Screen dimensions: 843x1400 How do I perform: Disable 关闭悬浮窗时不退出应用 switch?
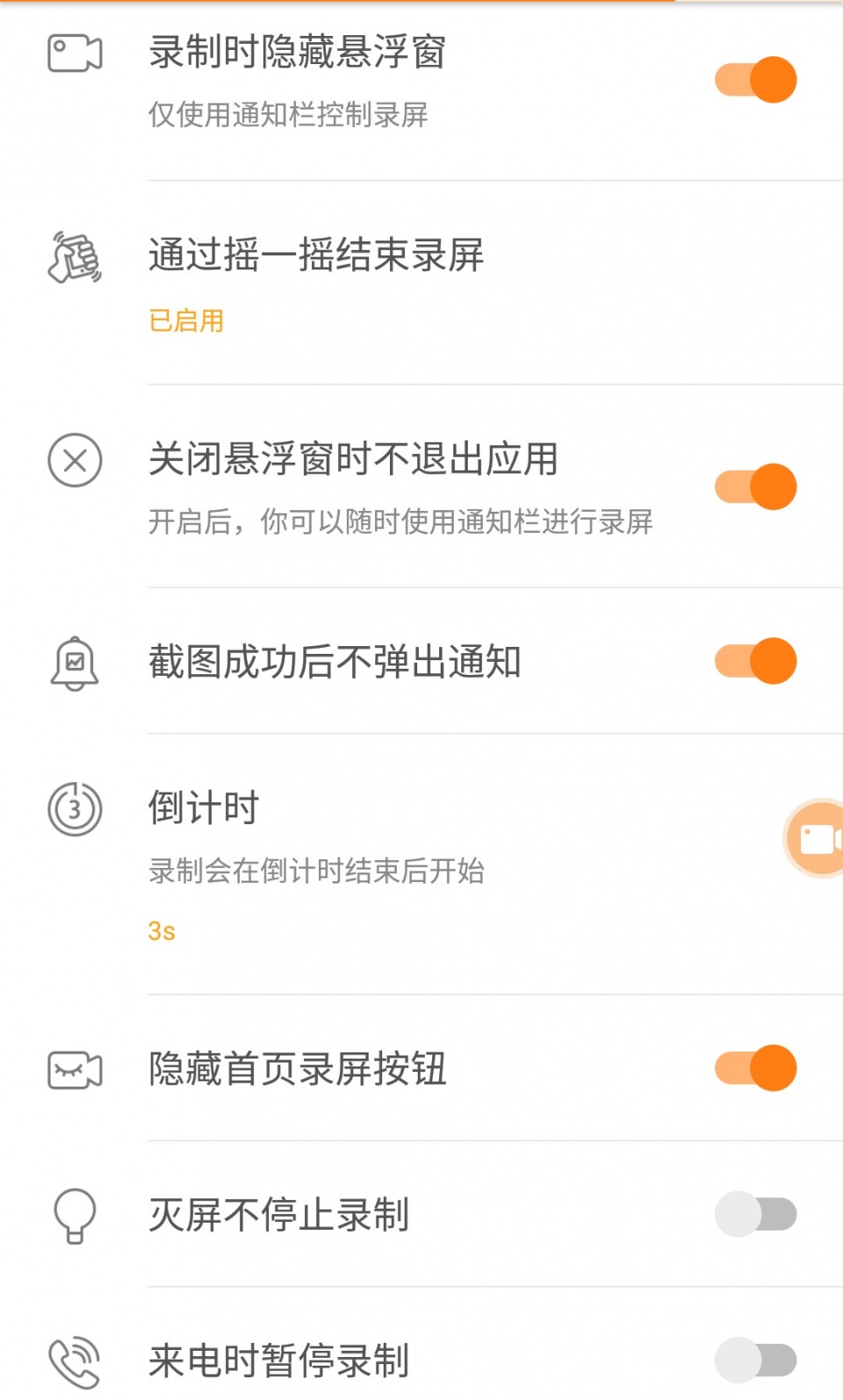(x=756, y=487)
